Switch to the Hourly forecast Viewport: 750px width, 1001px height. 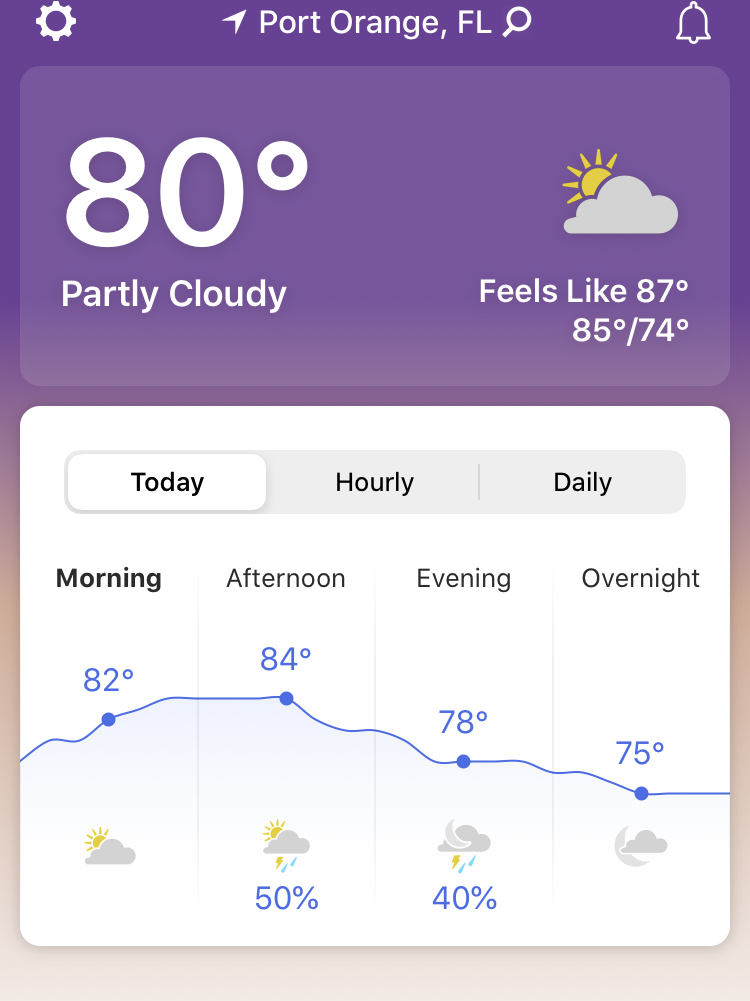374,482
